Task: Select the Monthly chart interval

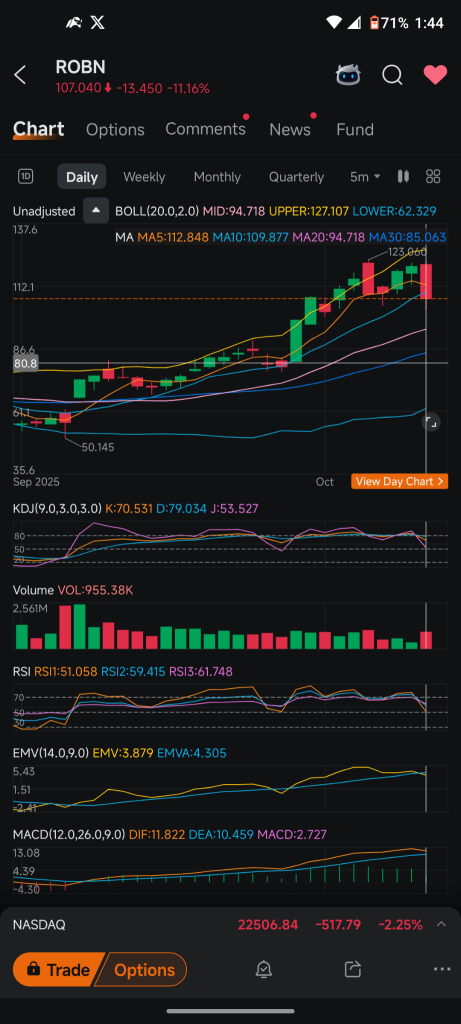Action: (x=217, y=177)
